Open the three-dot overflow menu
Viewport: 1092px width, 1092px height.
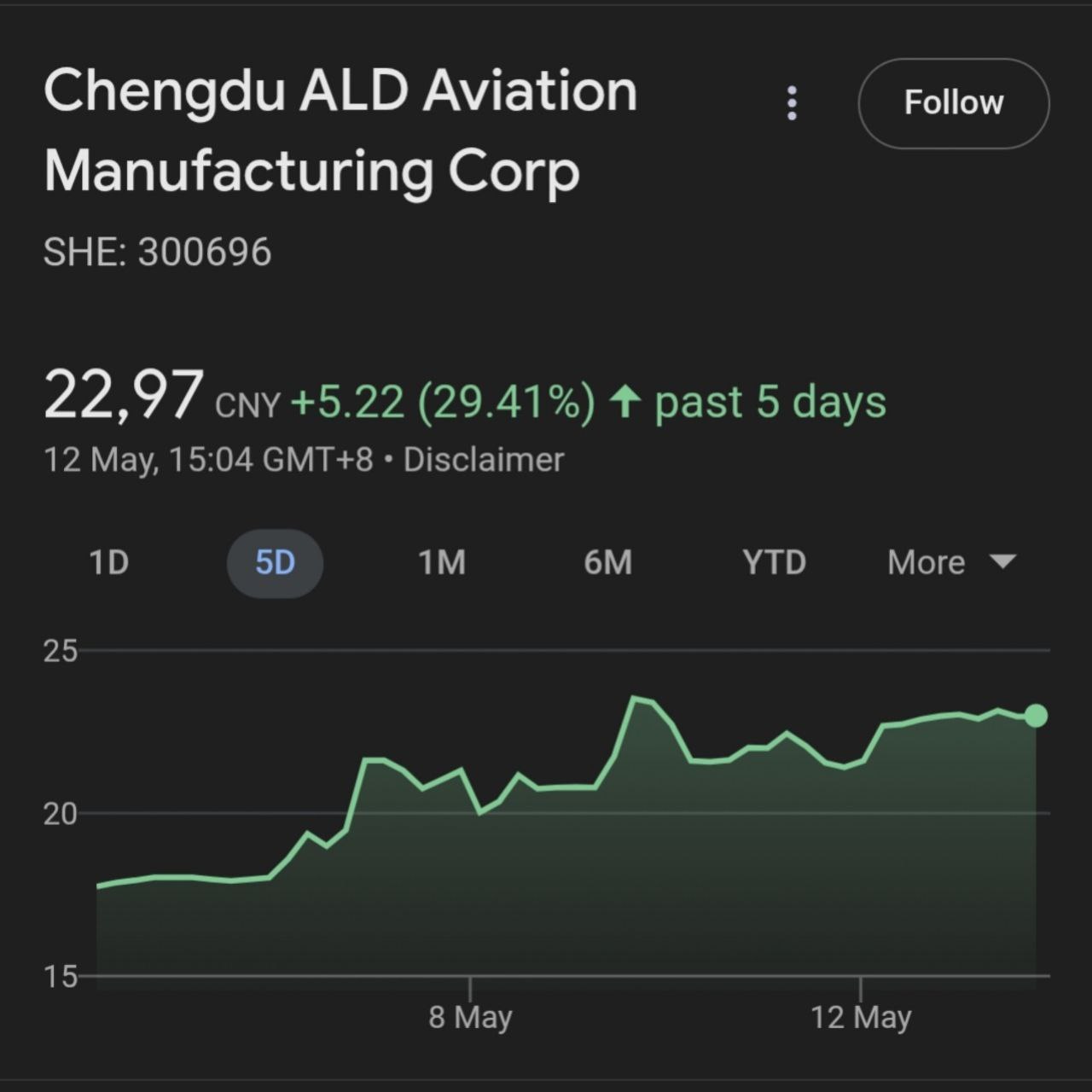coord(792,103)
